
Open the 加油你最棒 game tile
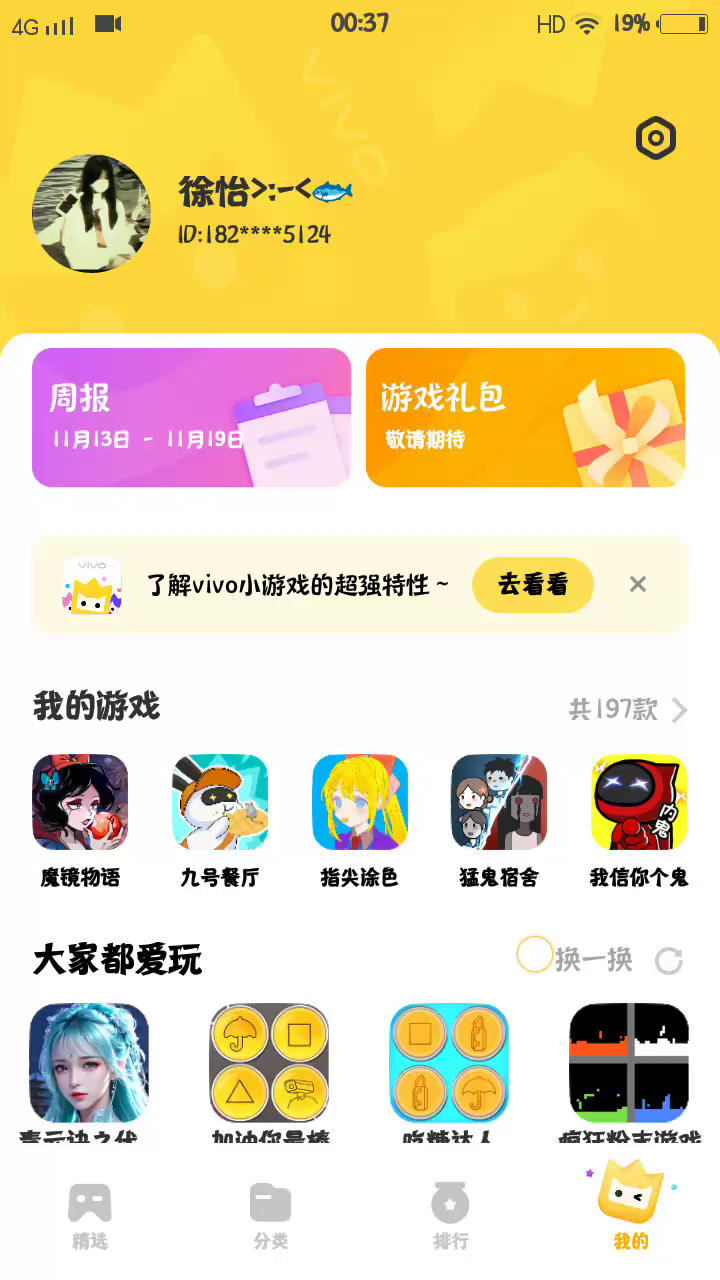270,1064
